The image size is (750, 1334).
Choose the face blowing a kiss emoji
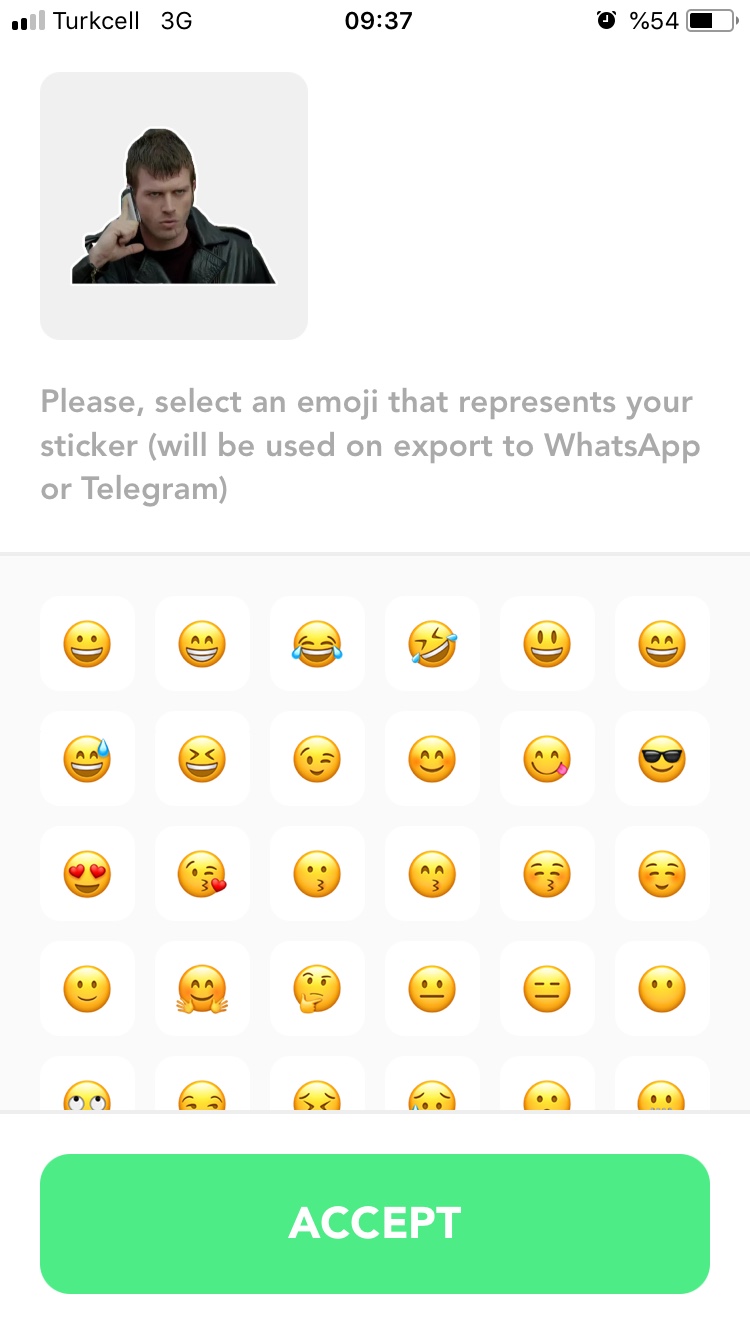[x=202, y=873]
